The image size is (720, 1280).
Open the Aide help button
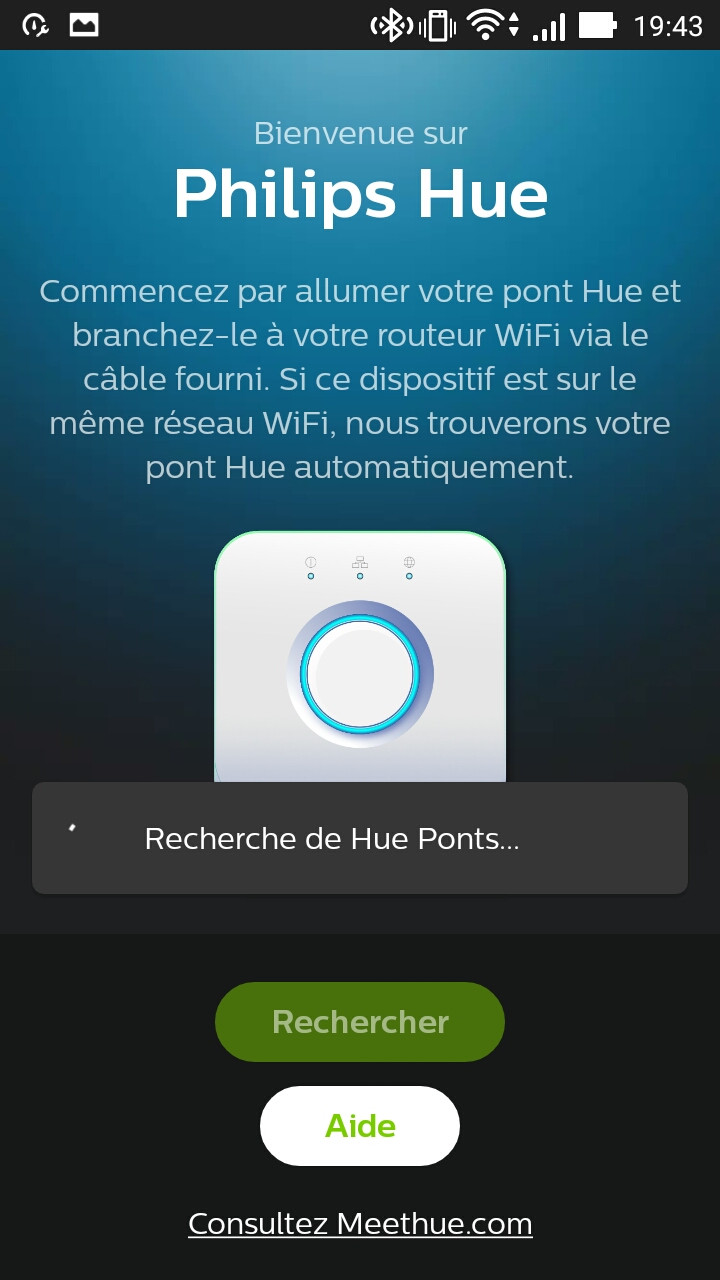point(360,1126)
